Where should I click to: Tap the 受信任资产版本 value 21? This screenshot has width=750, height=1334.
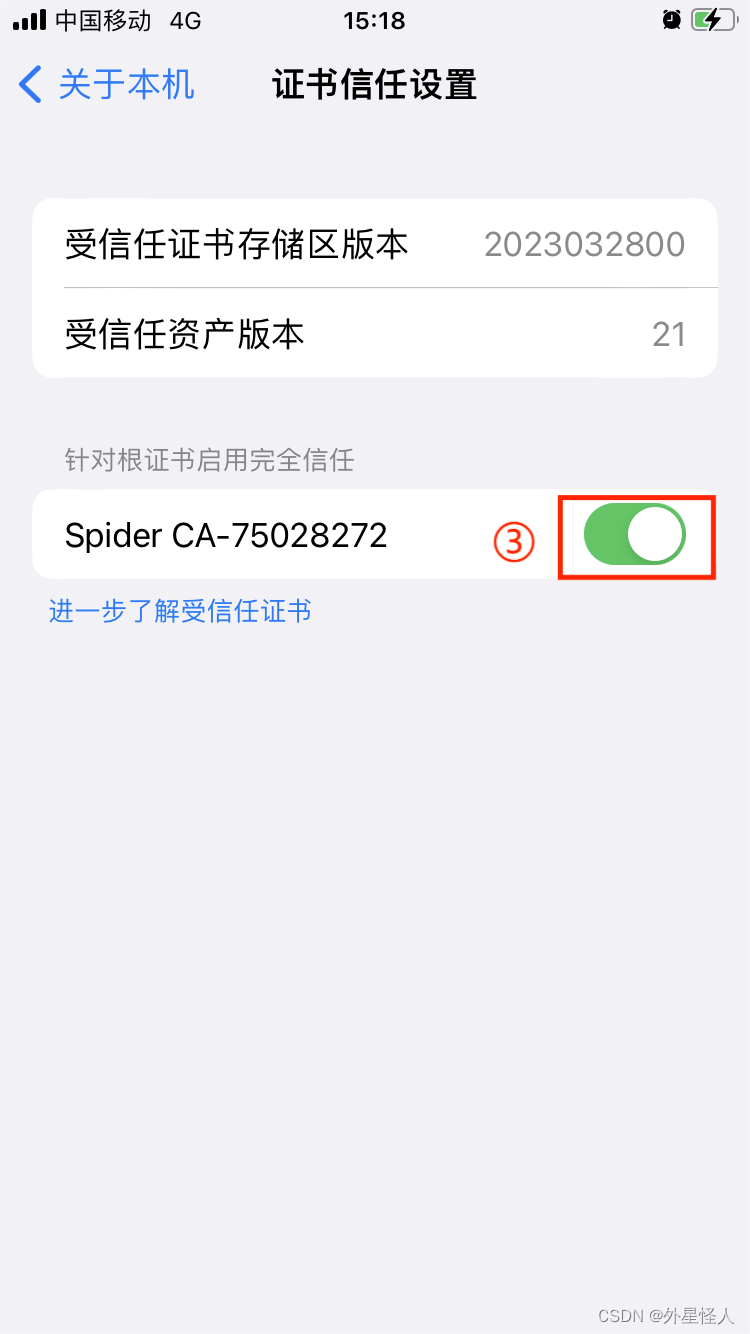click(668, 334)
